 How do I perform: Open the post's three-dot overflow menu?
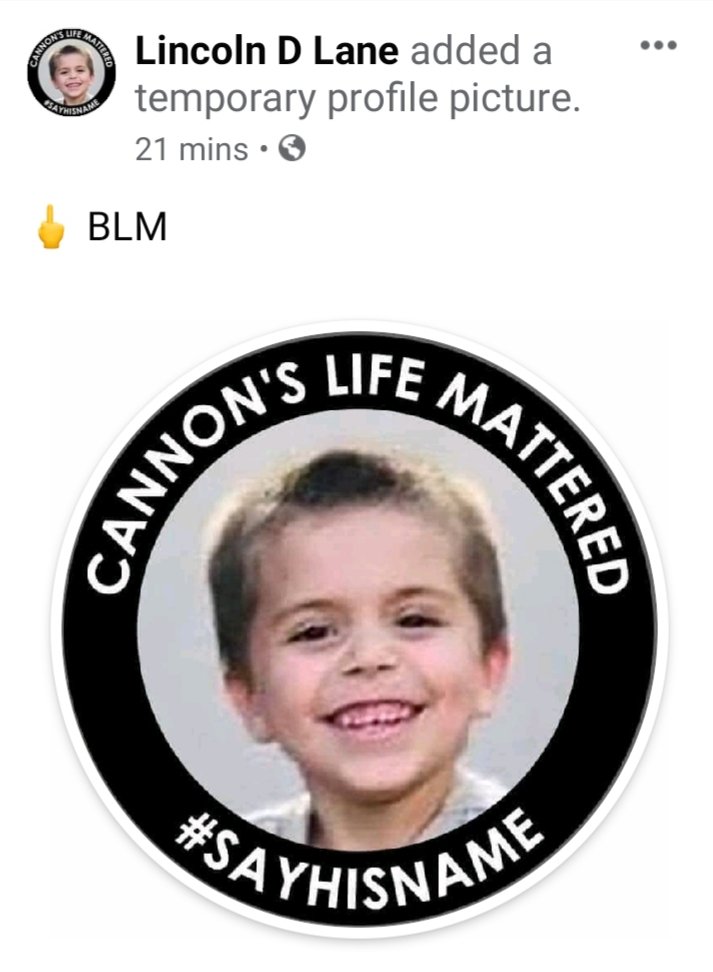click(x=659, y=46)
